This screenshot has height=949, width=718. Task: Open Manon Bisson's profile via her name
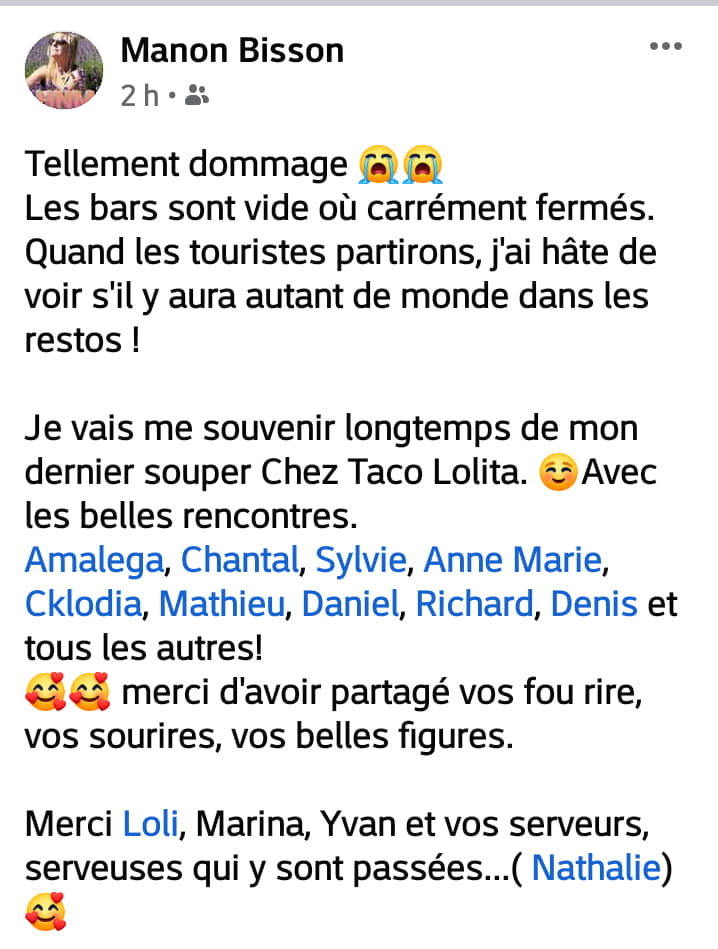[232, 50]
